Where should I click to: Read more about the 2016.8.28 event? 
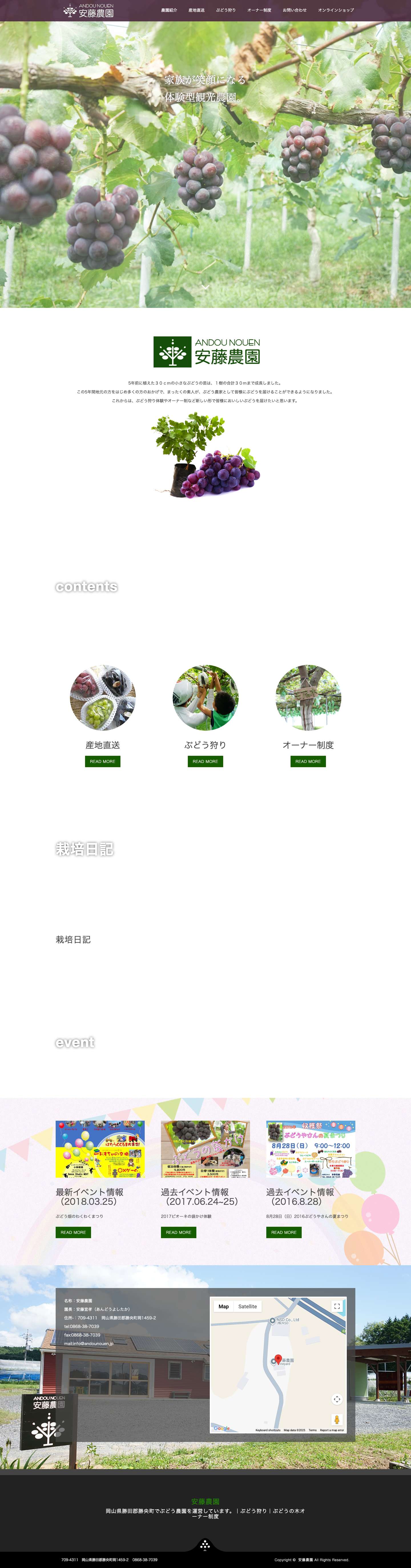click(283, 1232)
